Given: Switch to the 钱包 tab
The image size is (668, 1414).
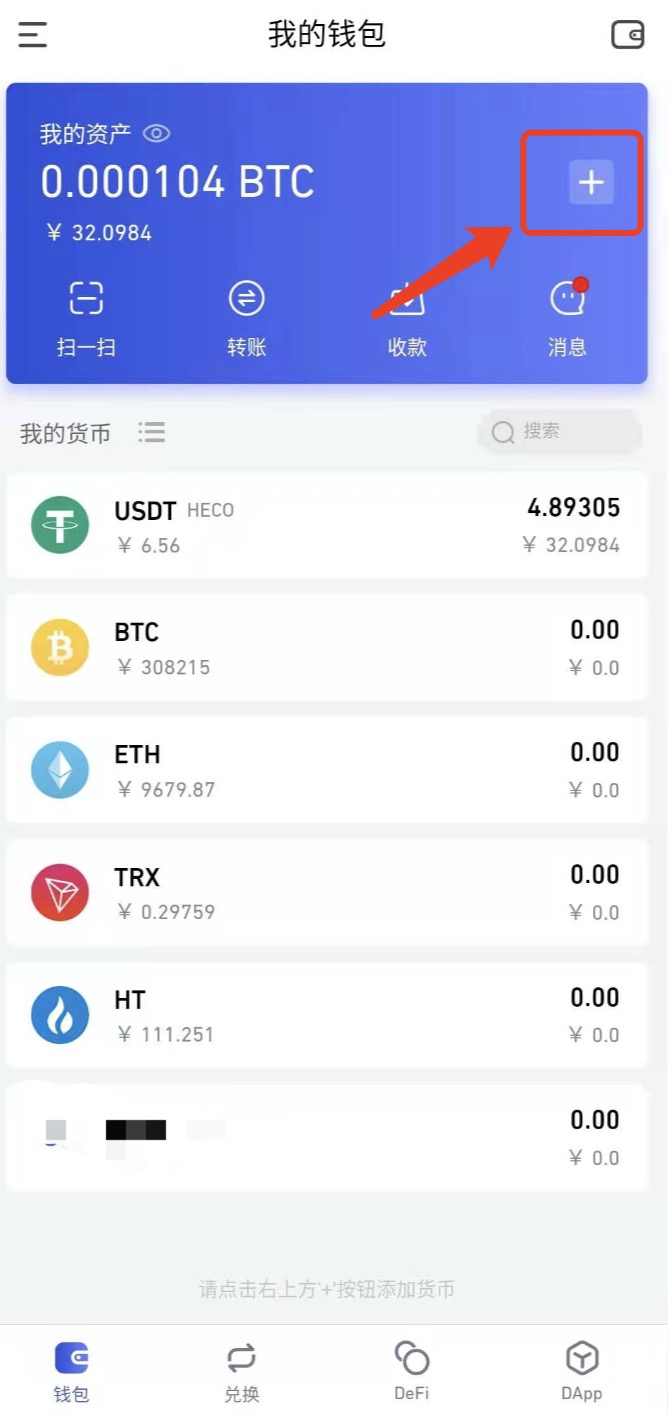Looking at the screenshot, I should pyautogui.click(x=71, y=1370).
